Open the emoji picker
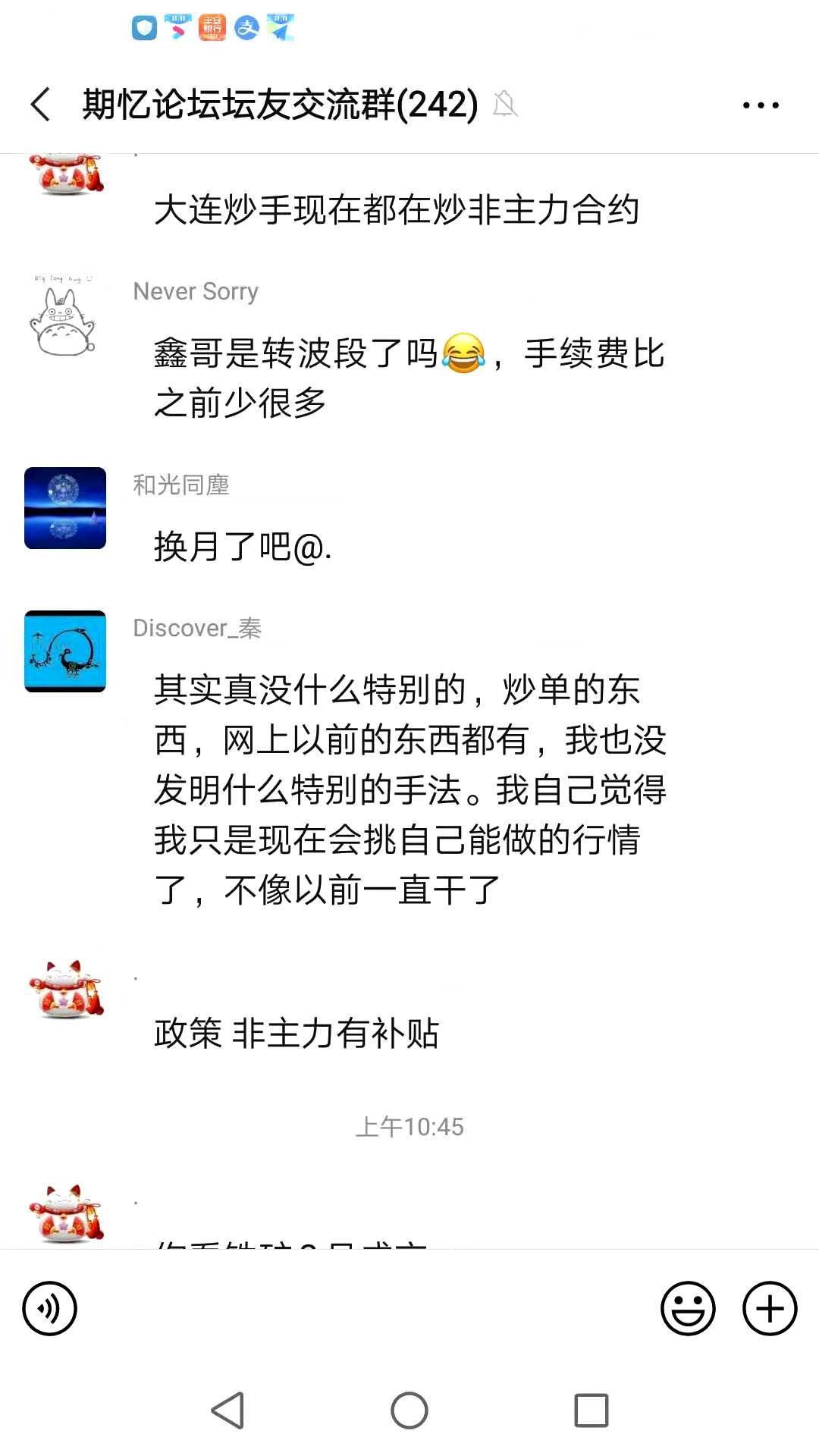The image size is (819, 1456). pos(688,1308)
